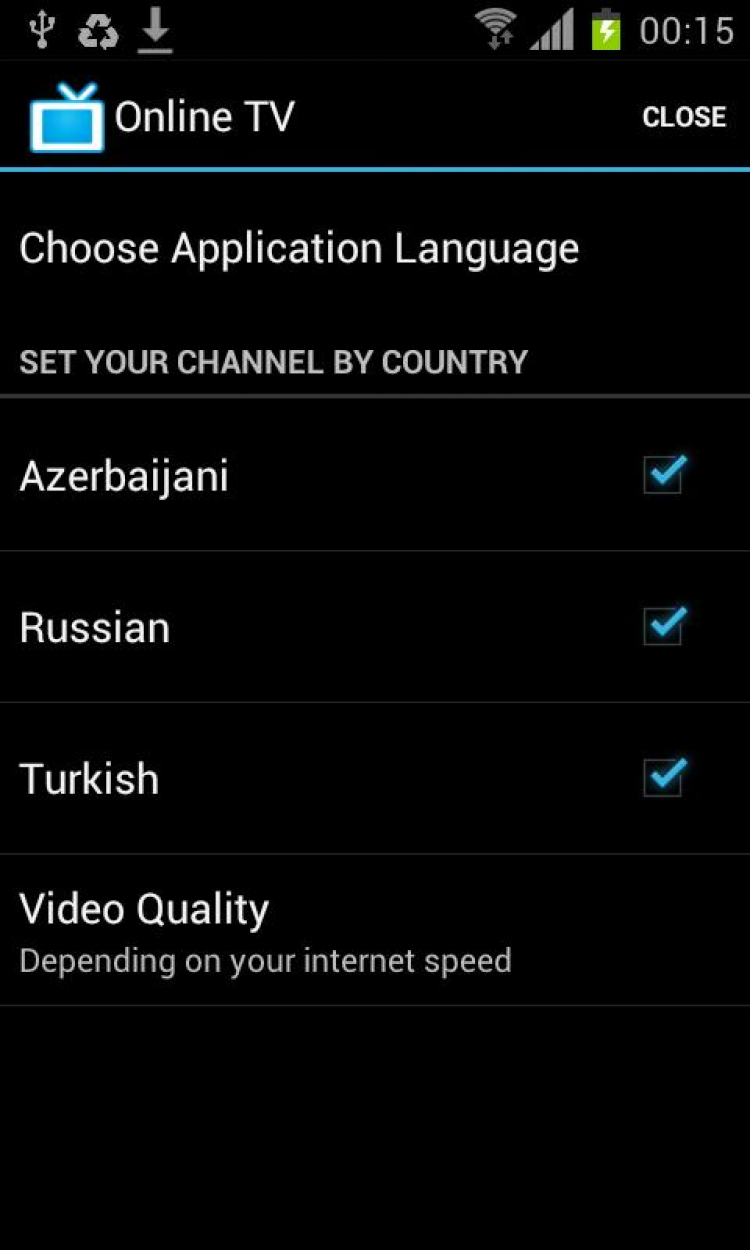
Task: Close the Online TV settings screen
Action: point(684,117)
